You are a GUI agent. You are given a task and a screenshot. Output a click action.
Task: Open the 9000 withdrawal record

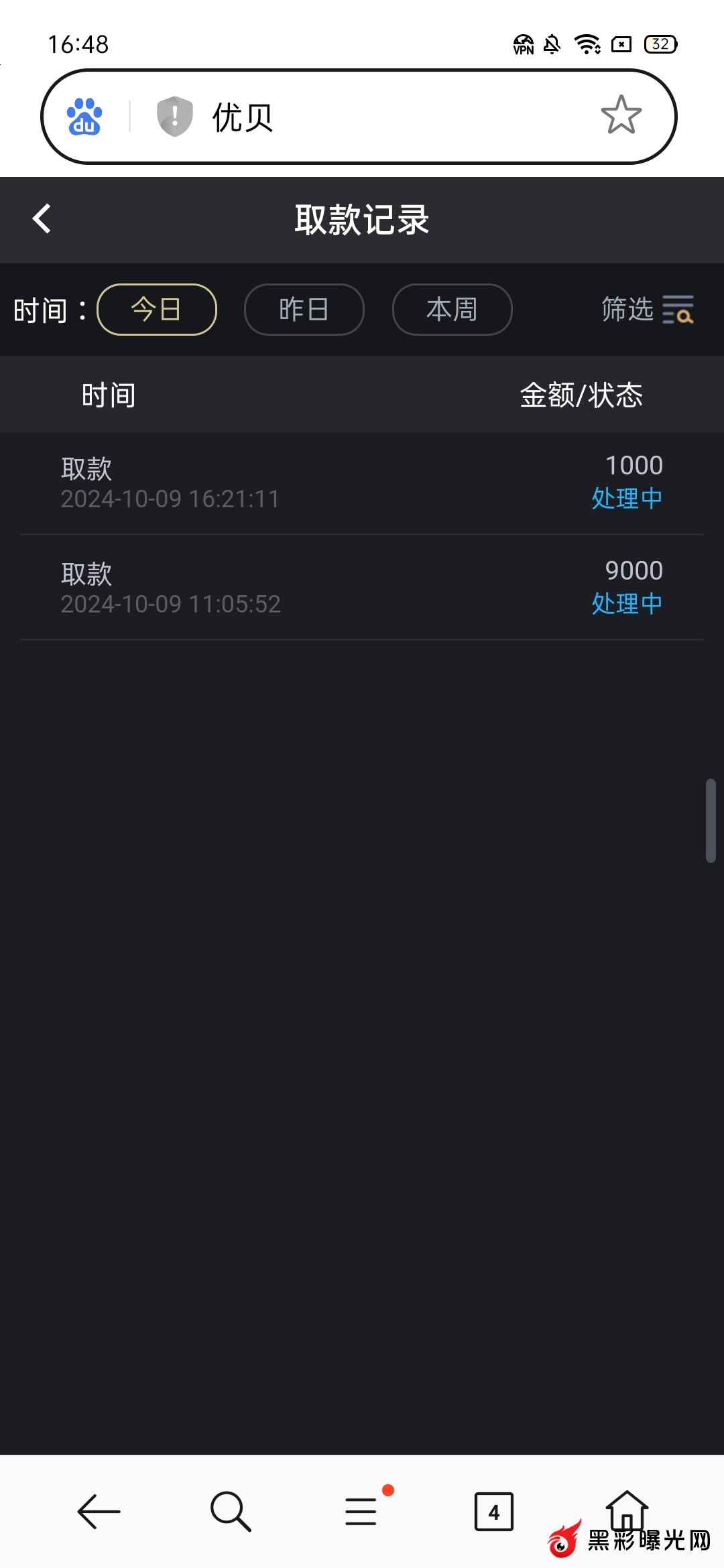click(362, 588)
